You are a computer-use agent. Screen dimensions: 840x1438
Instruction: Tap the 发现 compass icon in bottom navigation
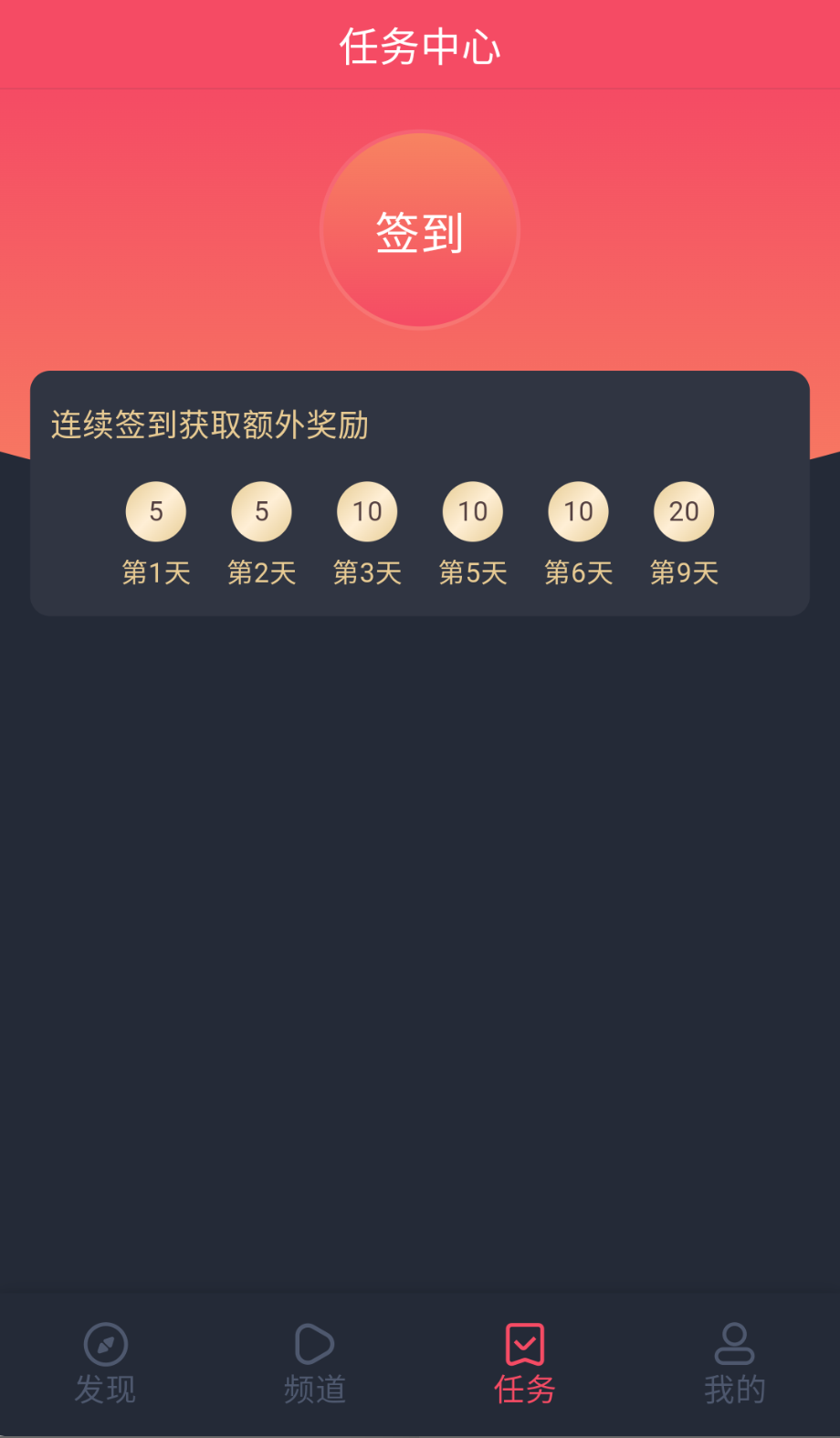point(104,1345)
